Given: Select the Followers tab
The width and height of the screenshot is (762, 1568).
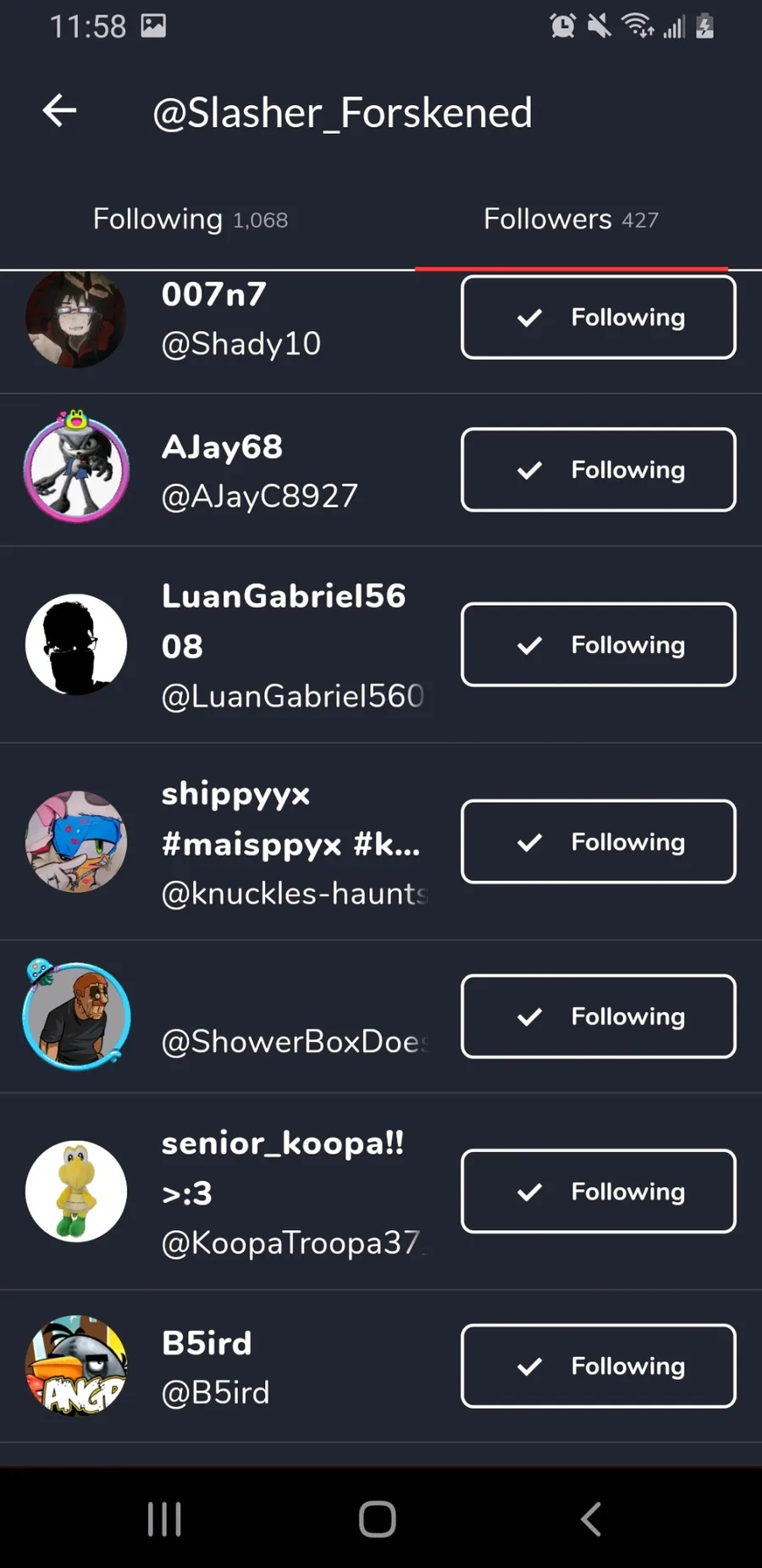Looking at the screenshot, I should pyautogui.click(x=570, y=219).
